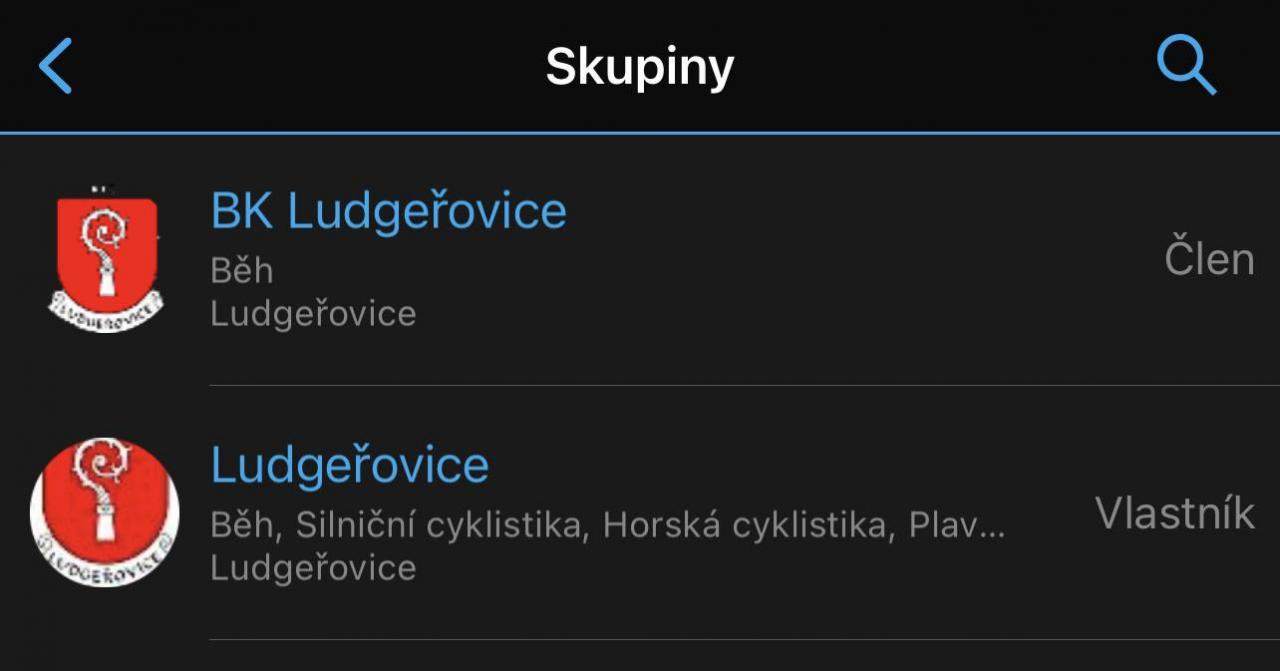This screenshot has height=671, width=1280.
Task: Open the BK Ludgeřovice group
Action: coord(388,212)
